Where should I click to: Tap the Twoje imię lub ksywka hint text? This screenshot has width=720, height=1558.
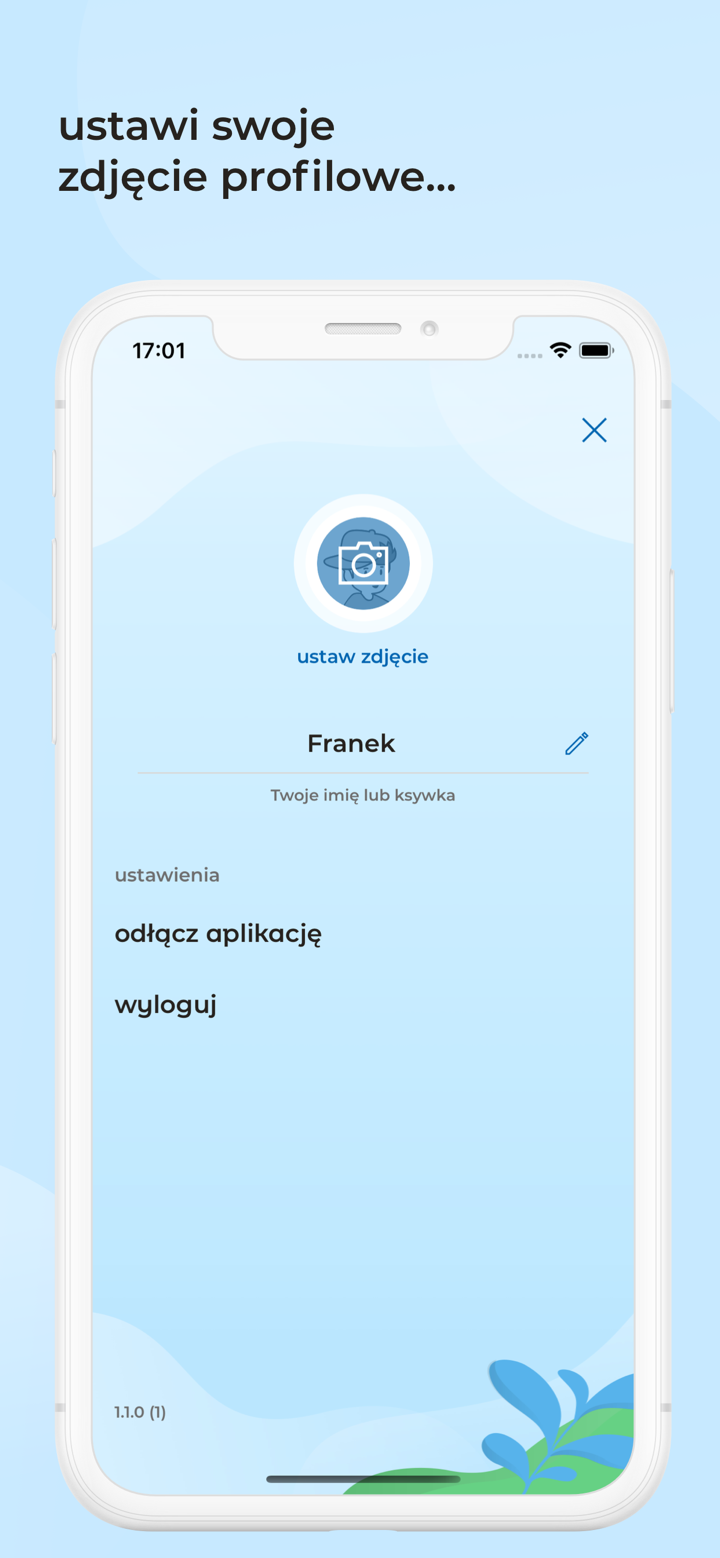pyautogui.click(x=362, y=794)
